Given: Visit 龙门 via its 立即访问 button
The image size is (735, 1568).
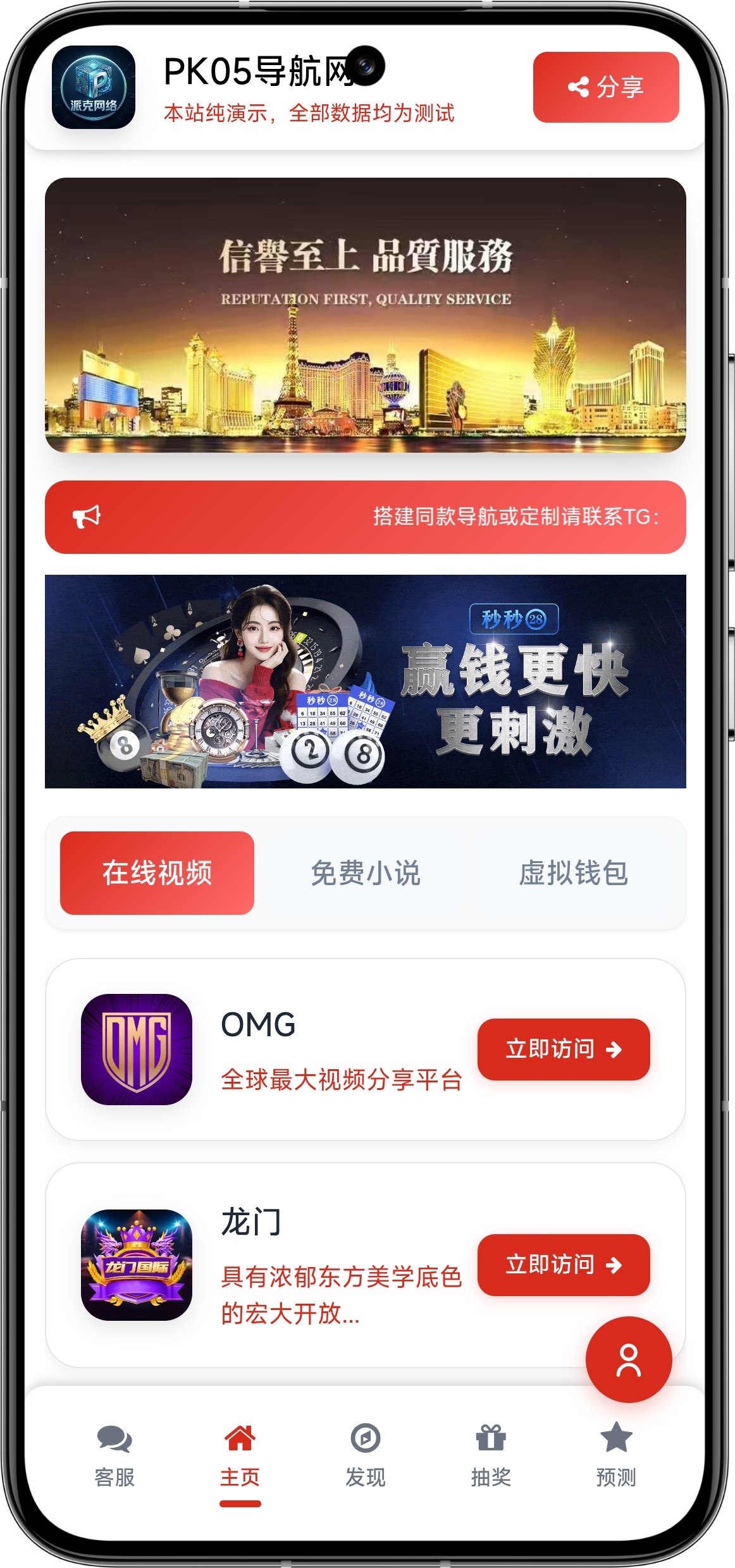Looking at the screenshot, I should pyautogui.click(x=563, y=1265).
